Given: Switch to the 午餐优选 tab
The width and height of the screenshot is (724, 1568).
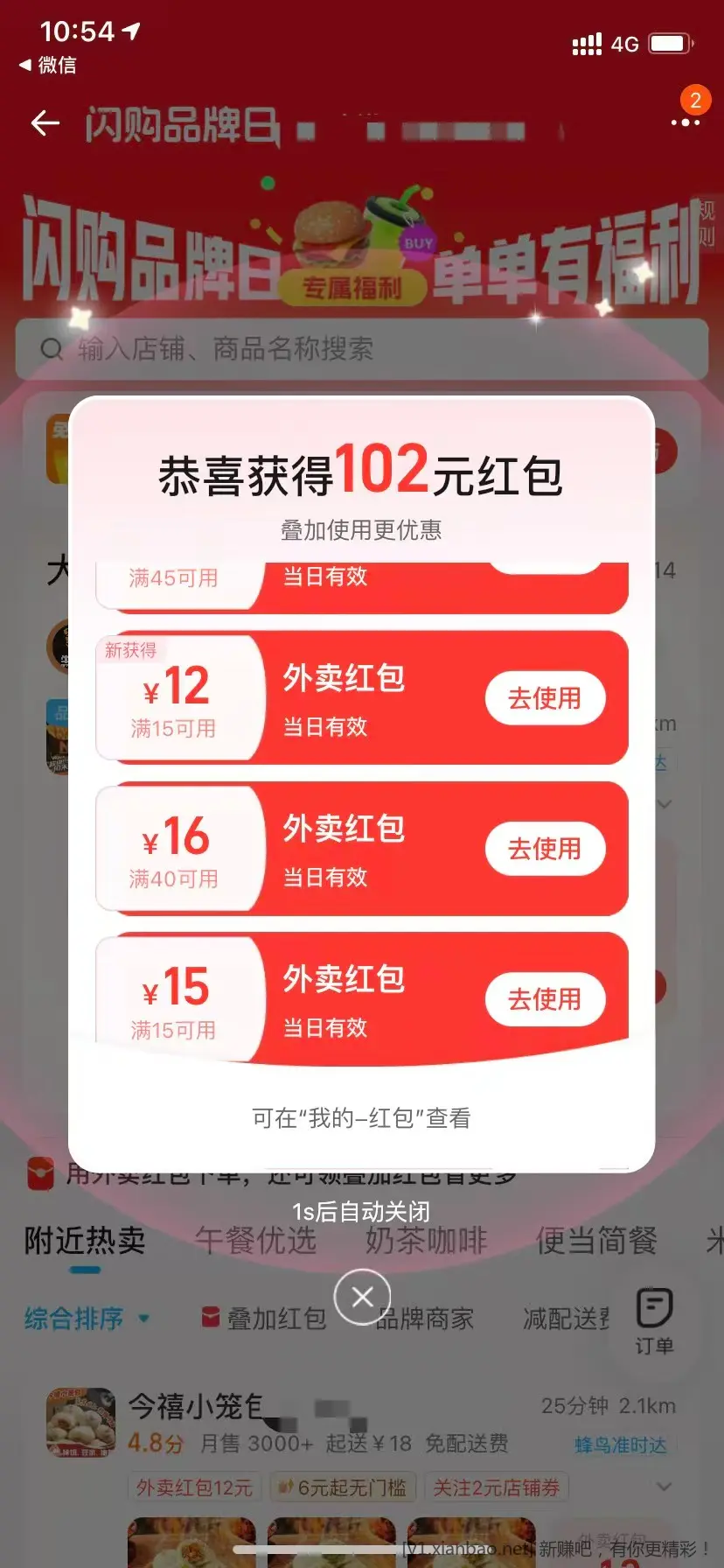Looking at the screenshot, I should [255, 1240].
